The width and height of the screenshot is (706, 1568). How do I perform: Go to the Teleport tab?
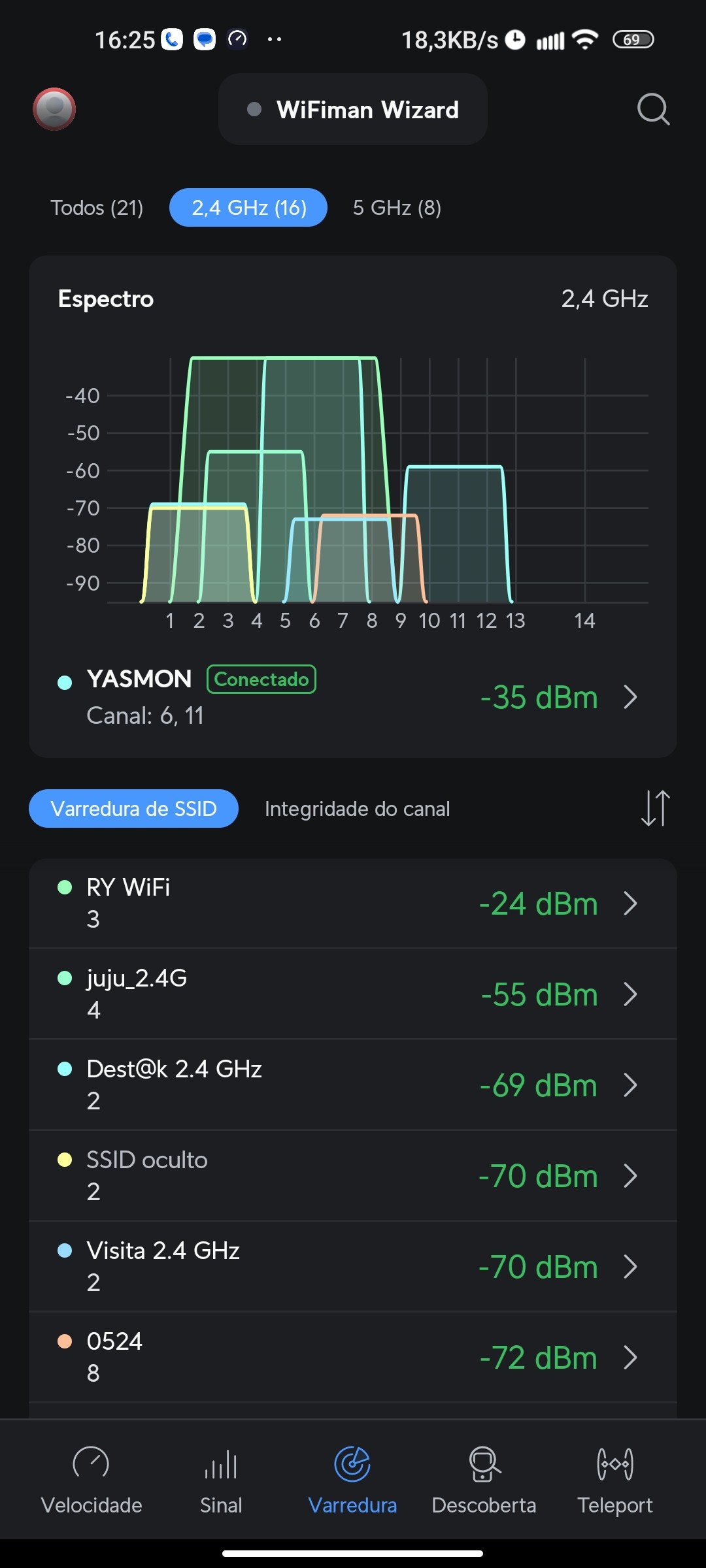click(614, 1480)
